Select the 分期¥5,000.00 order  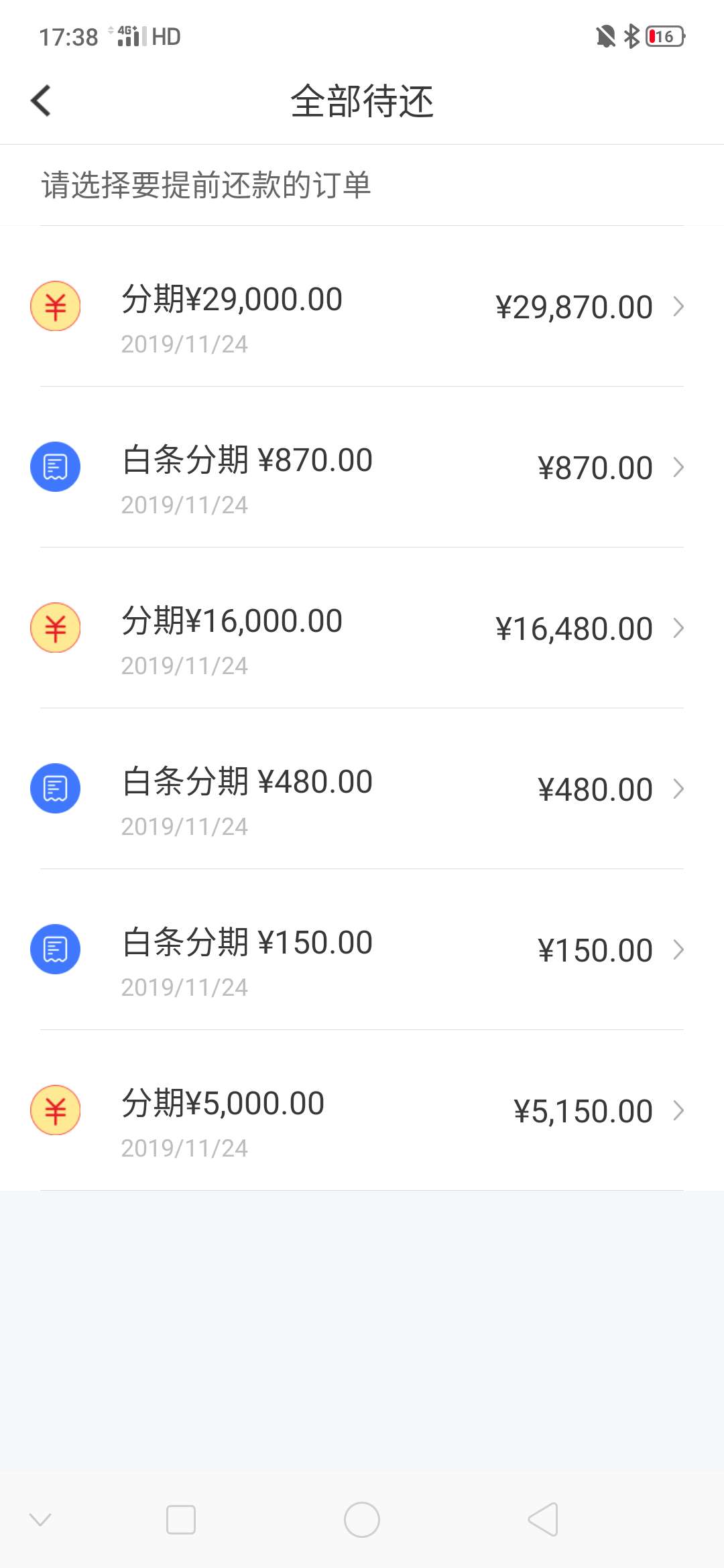(x=362, y=1110)
